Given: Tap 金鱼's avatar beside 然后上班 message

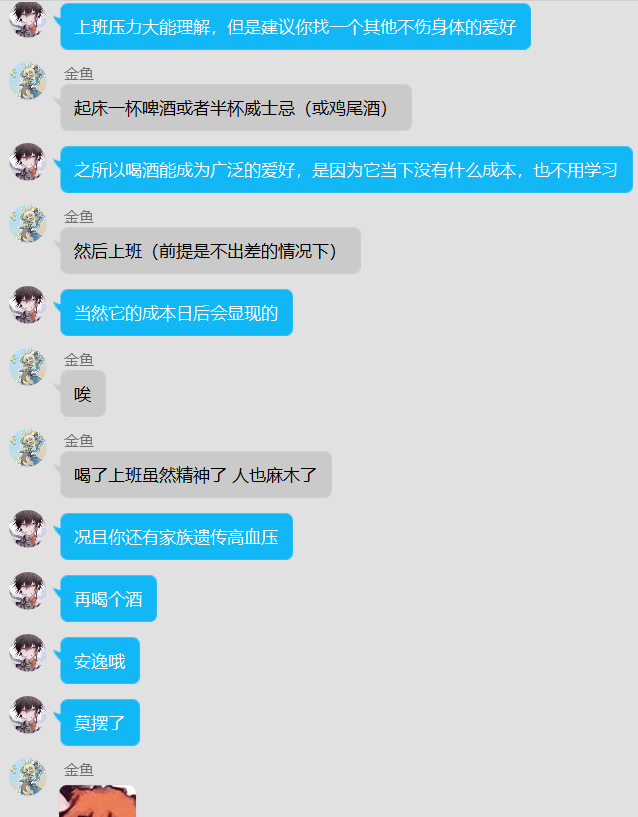Looking at the screenshot, I should (28, 224).
